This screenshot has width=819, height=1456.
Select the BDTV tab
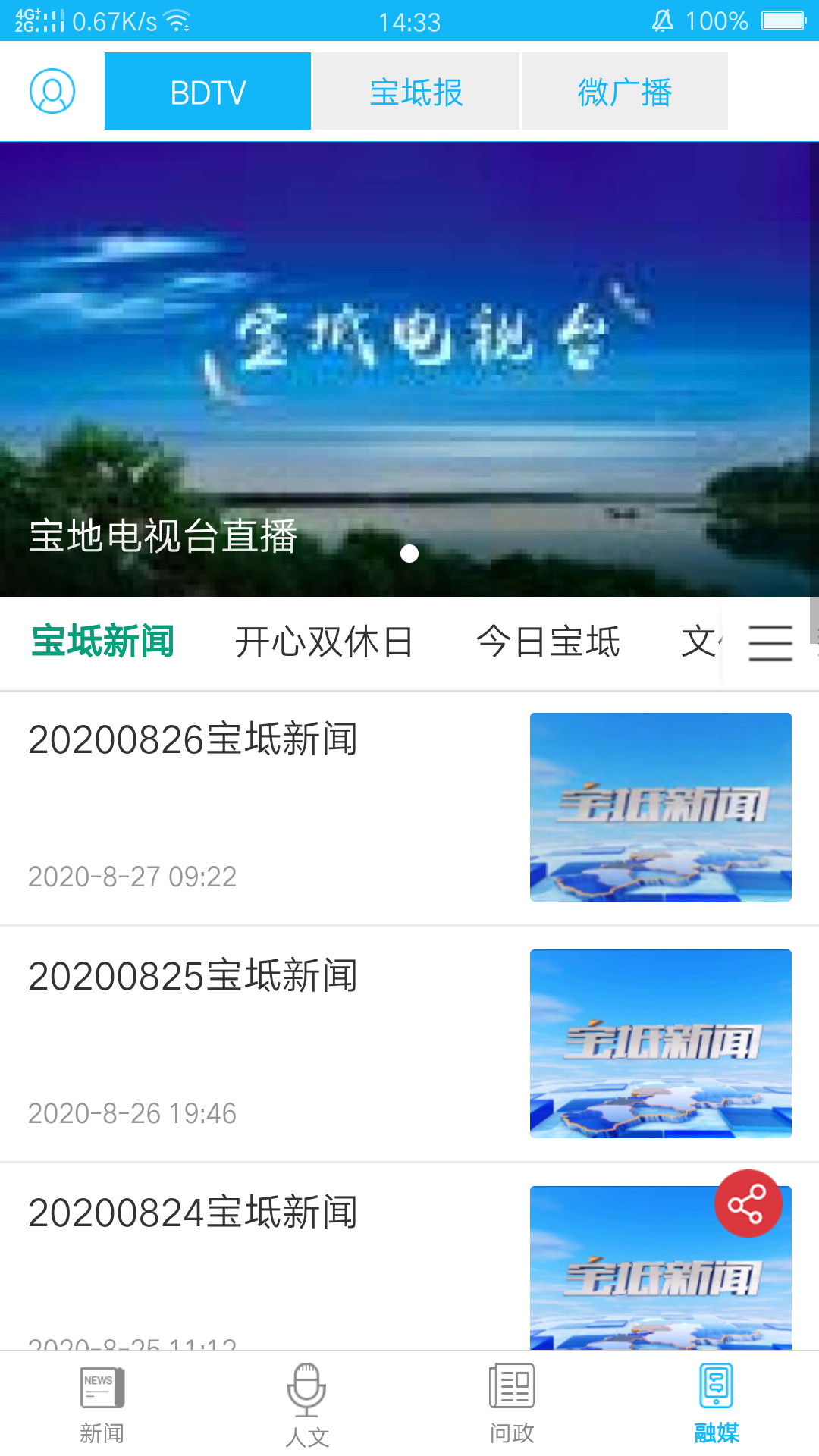208,91
